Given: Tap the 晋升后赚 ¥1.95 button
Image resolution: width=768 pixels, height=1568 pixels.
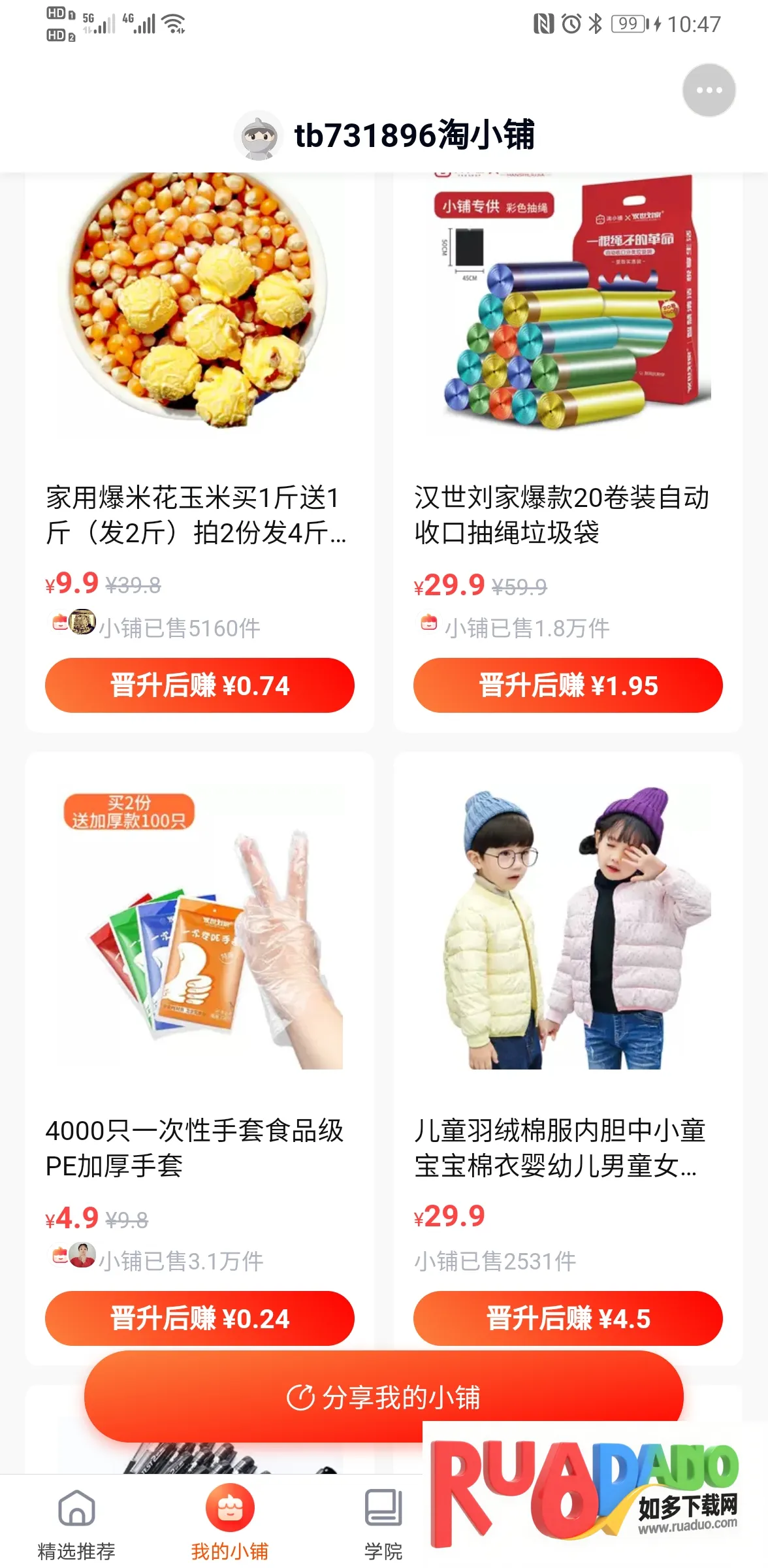Looking at the screenshot, I should point(568,685).
